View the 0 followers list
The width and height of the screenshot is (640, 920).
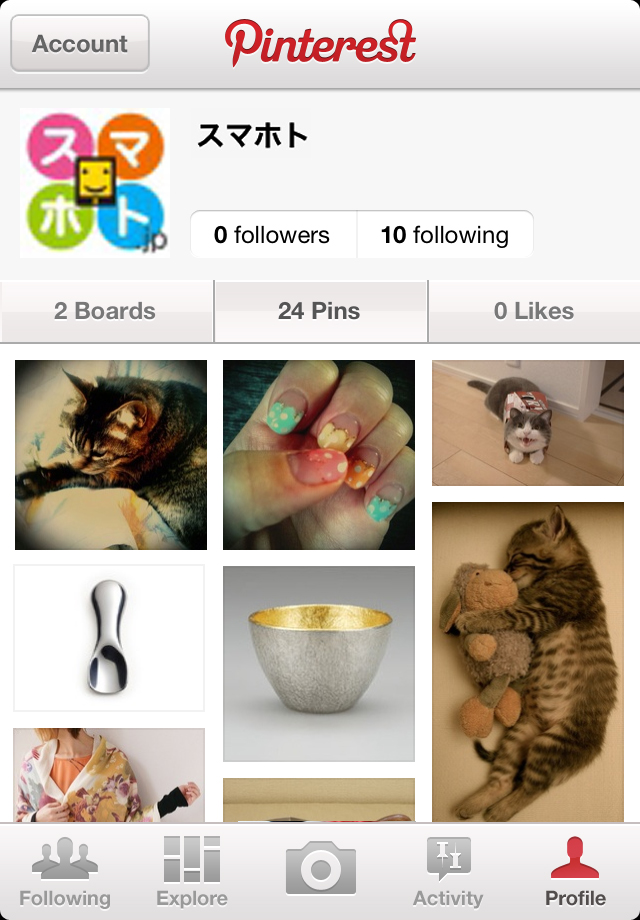(272, 235)
